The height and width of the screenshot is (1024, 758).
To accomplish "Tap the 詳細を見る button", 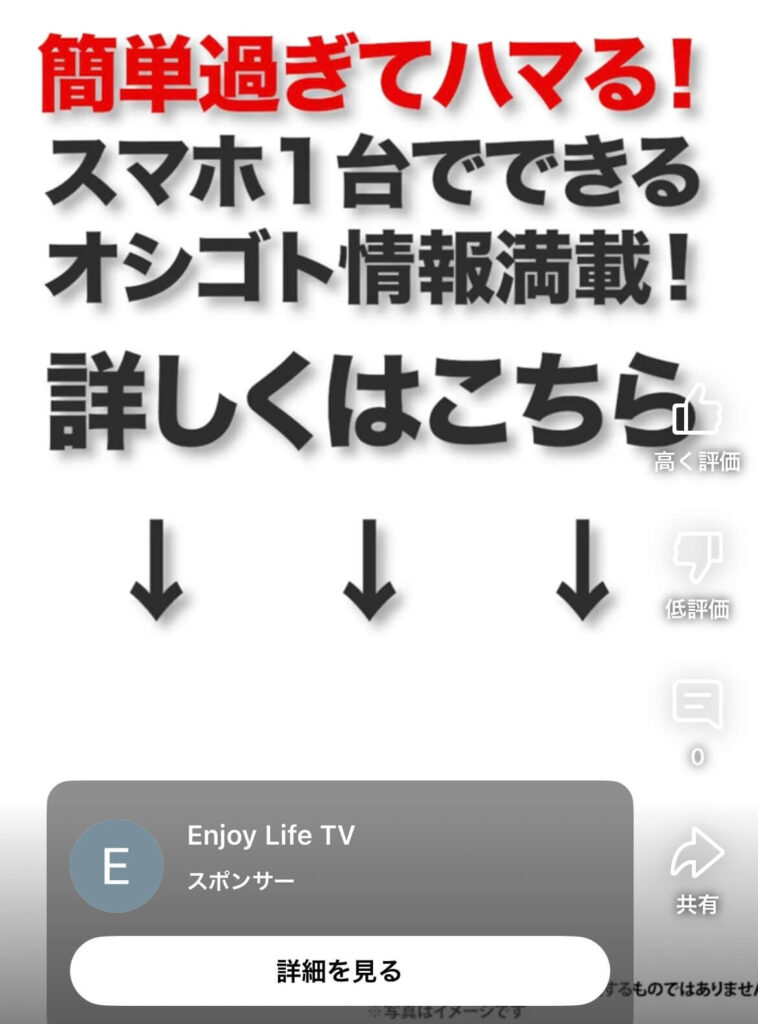I will (x=340, y=970).
